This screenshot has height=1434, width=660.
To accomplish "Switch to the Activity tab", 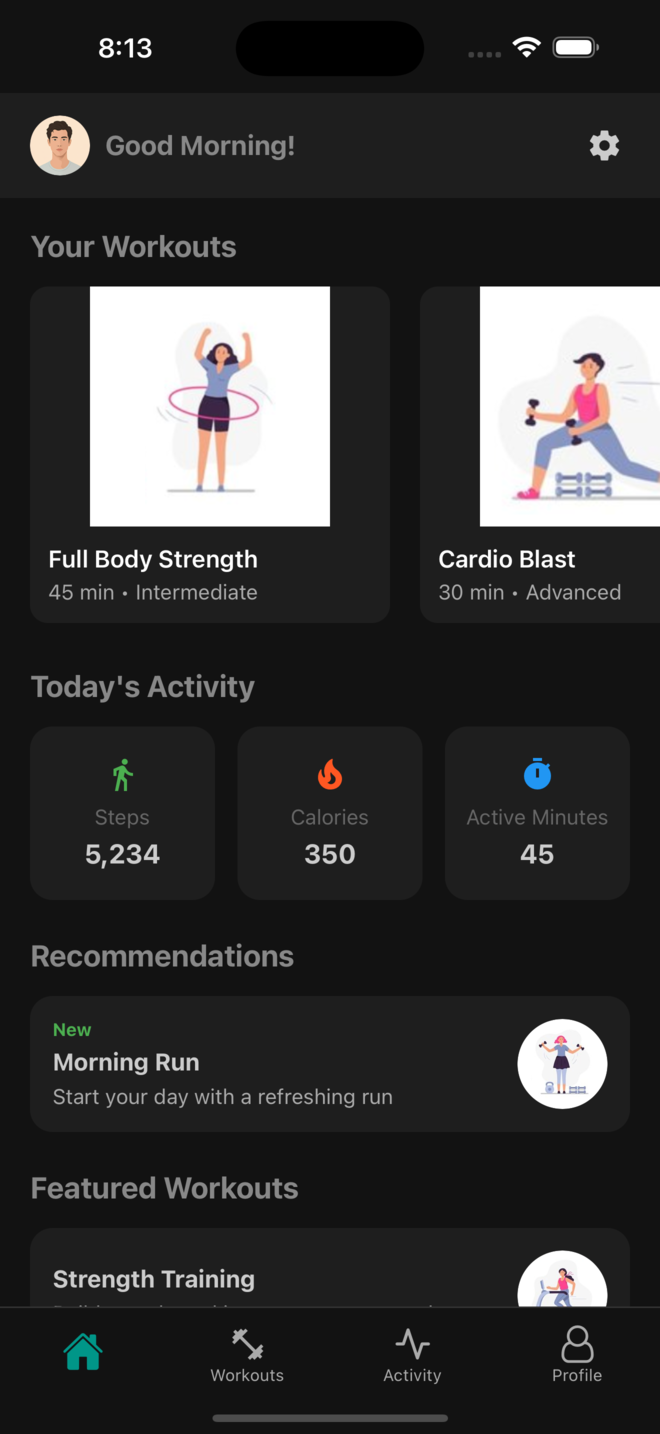I will click(x=412, y=1355).
